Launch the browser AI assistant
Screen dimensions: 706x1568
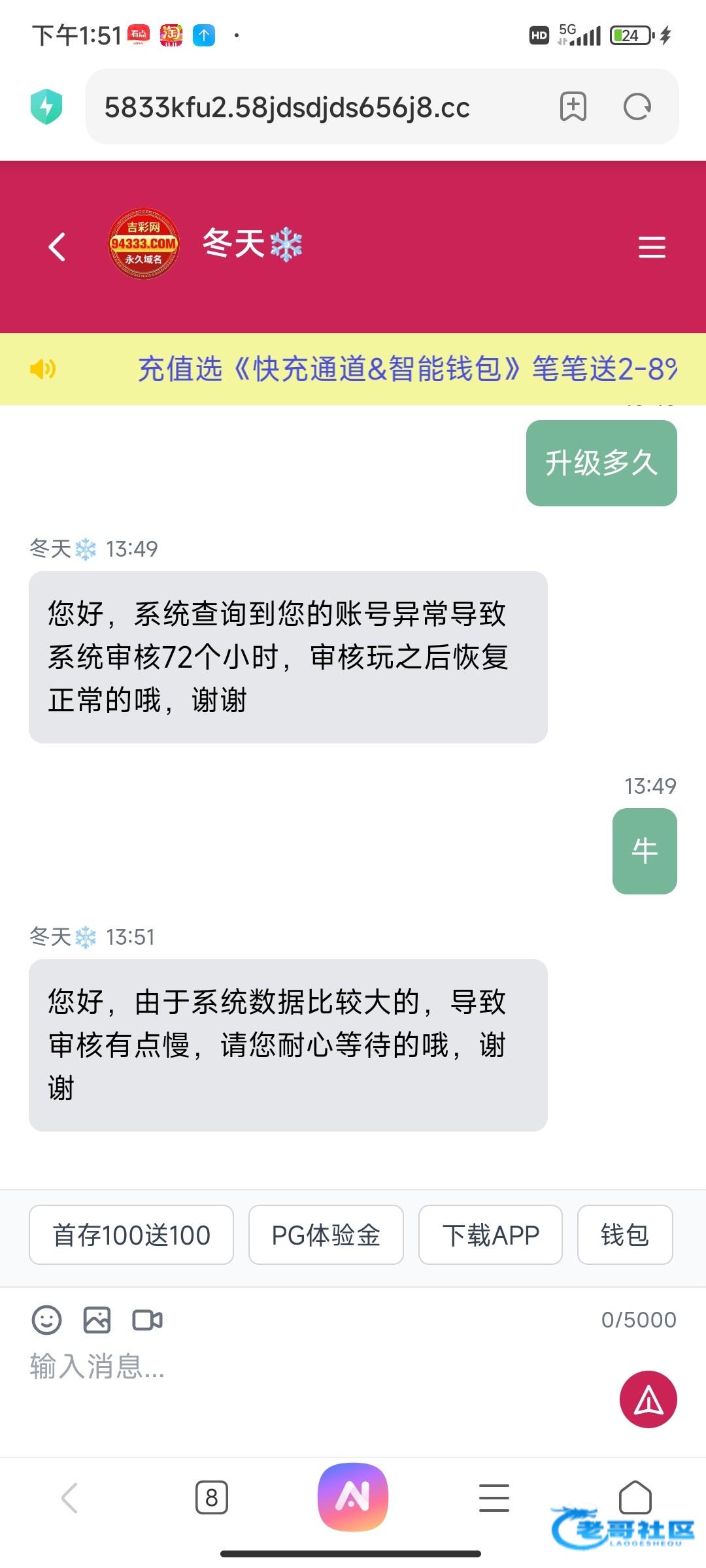353,1497
